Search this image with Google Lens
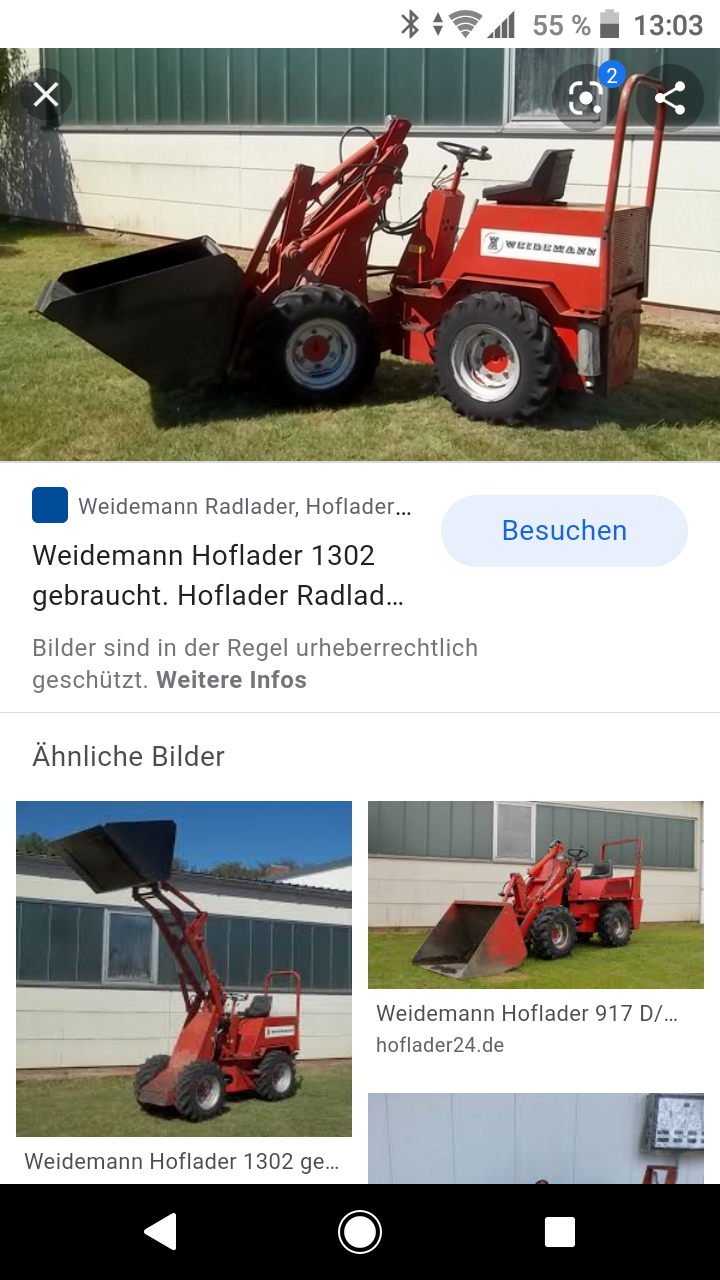The height and width of the screenshot is (1280, 720). [586, 97]
